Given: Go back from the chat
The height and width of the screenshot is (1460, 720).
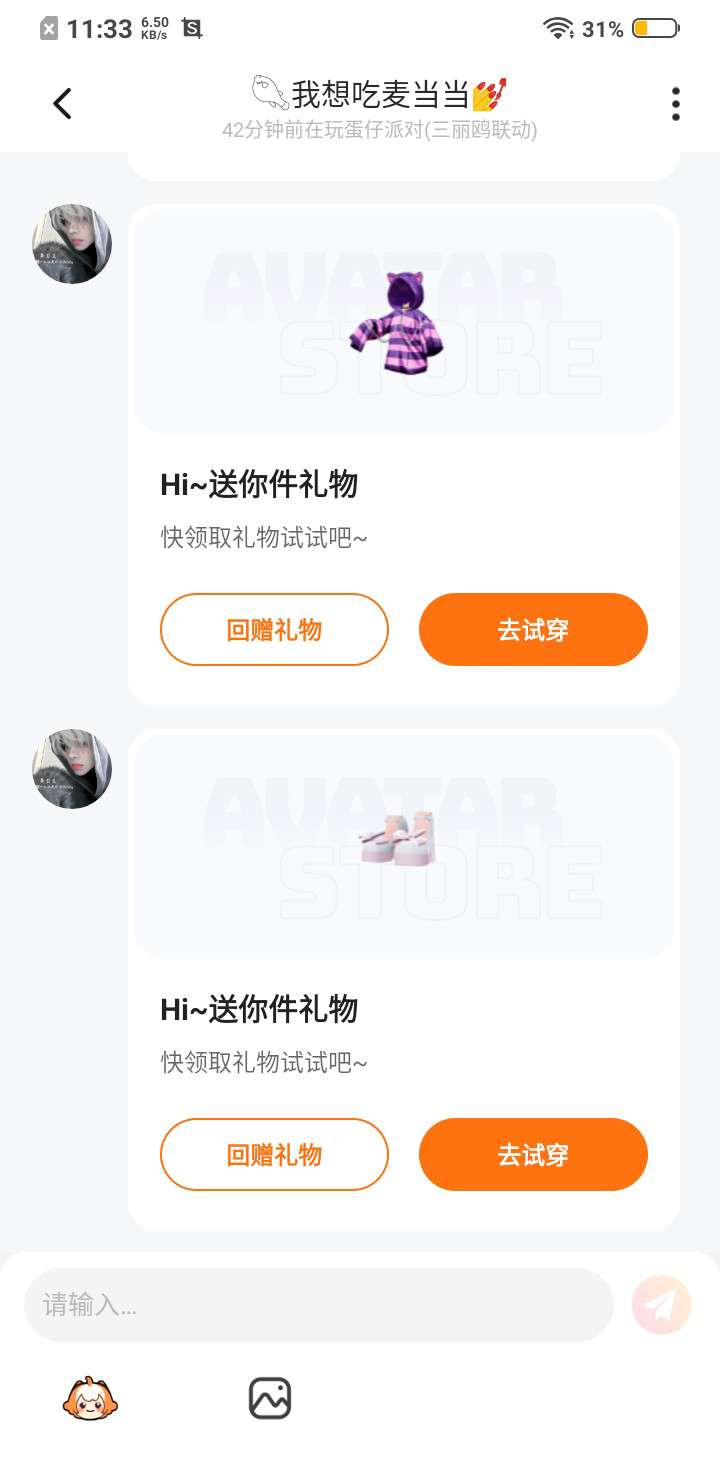Looking at the screenshot, I should pyautogui.click(x=63, y=103).
